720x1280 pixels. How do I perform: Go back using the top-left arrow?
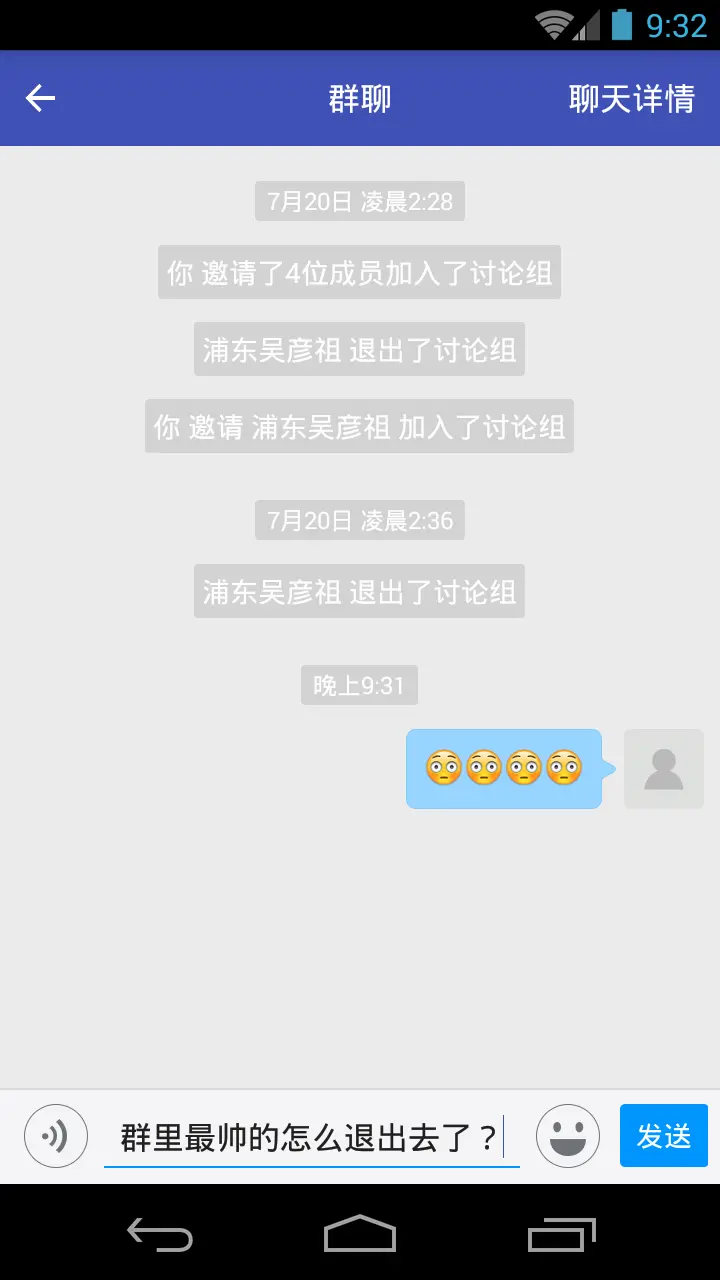point(40,98)
